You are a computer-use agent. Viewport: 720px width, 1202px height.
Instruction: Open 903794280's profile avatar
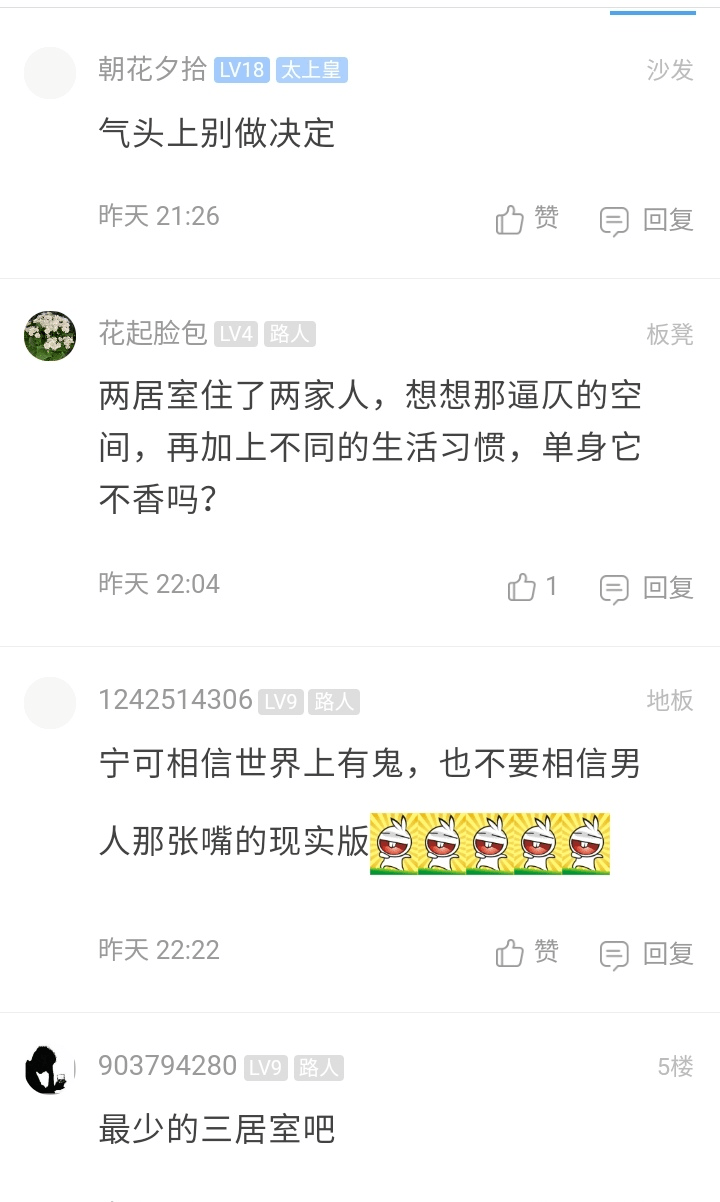click(x=50, y=1069)
